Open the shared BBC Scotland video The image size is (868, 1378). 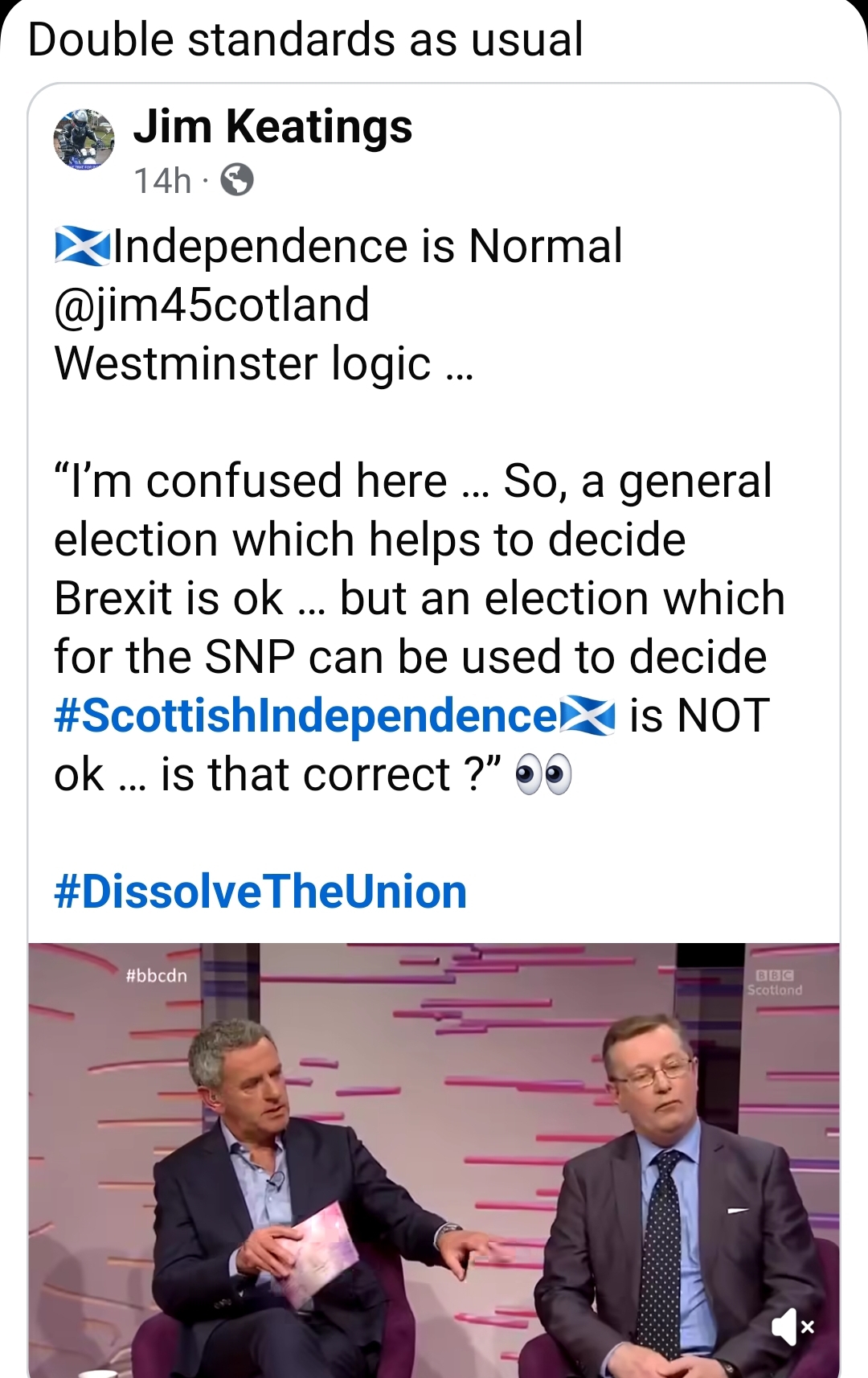pos(434,1158)
